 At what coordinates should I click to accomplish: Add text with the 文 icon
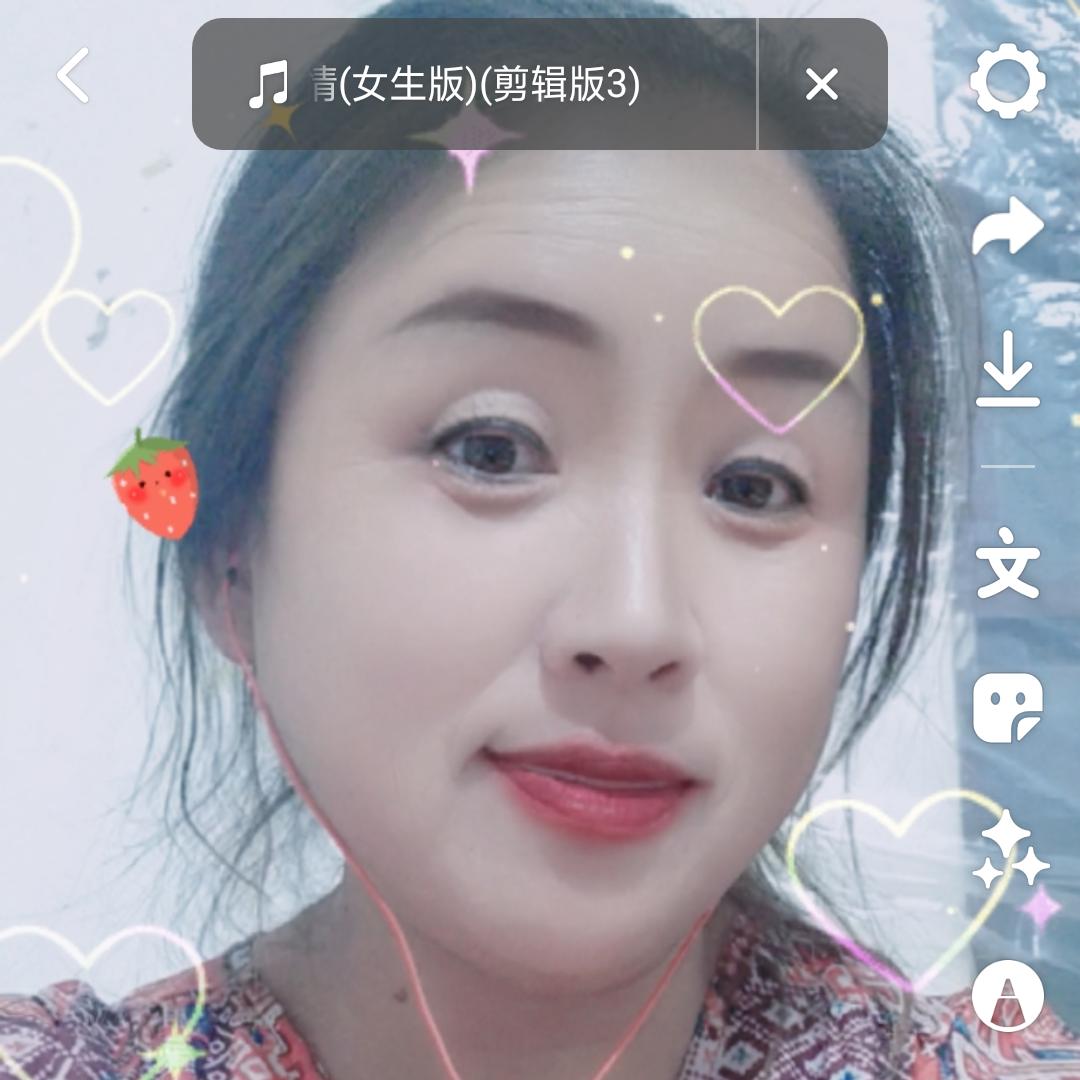1007,565
